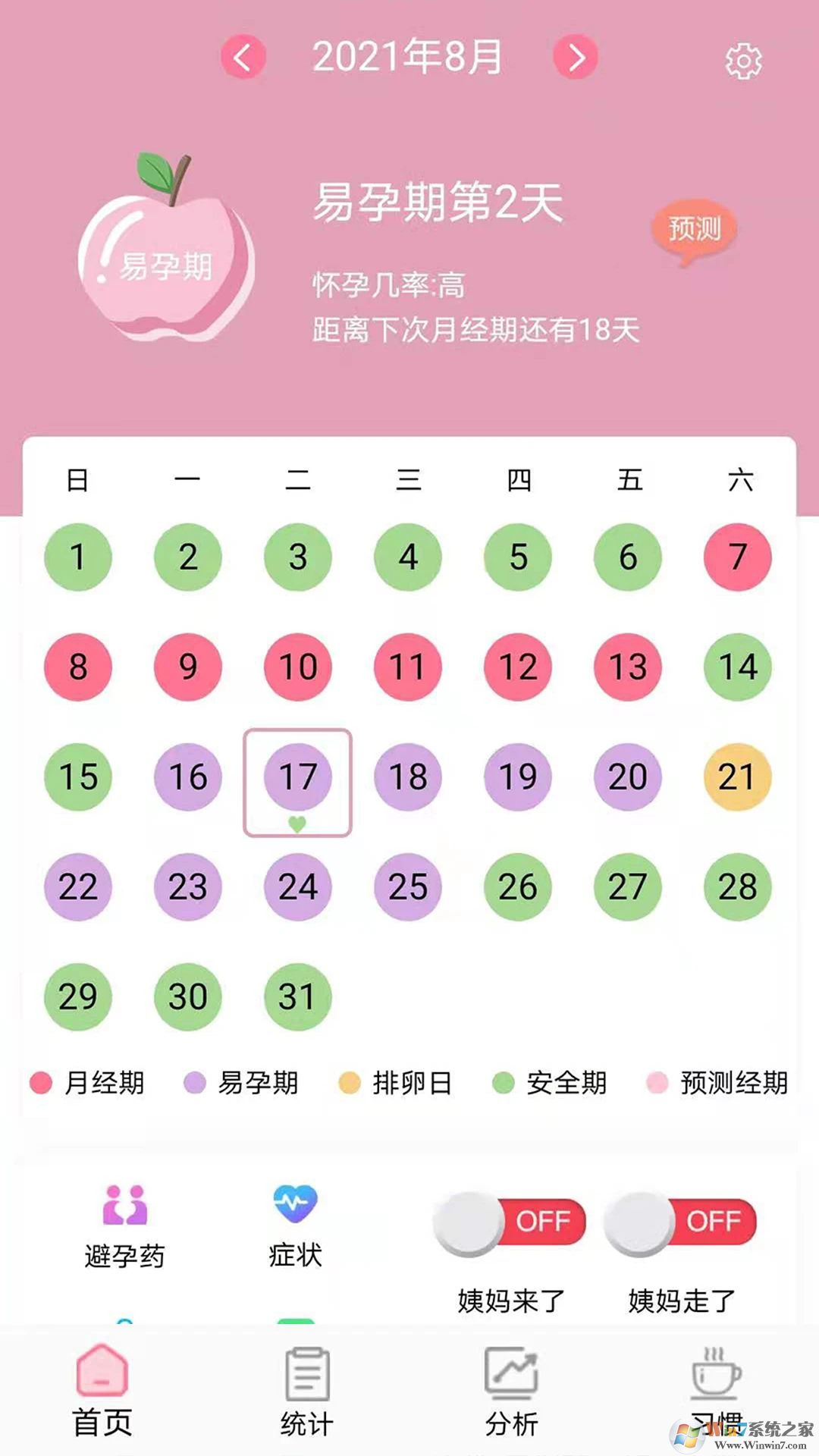Select August 26 on the calendar

point(518,886)
